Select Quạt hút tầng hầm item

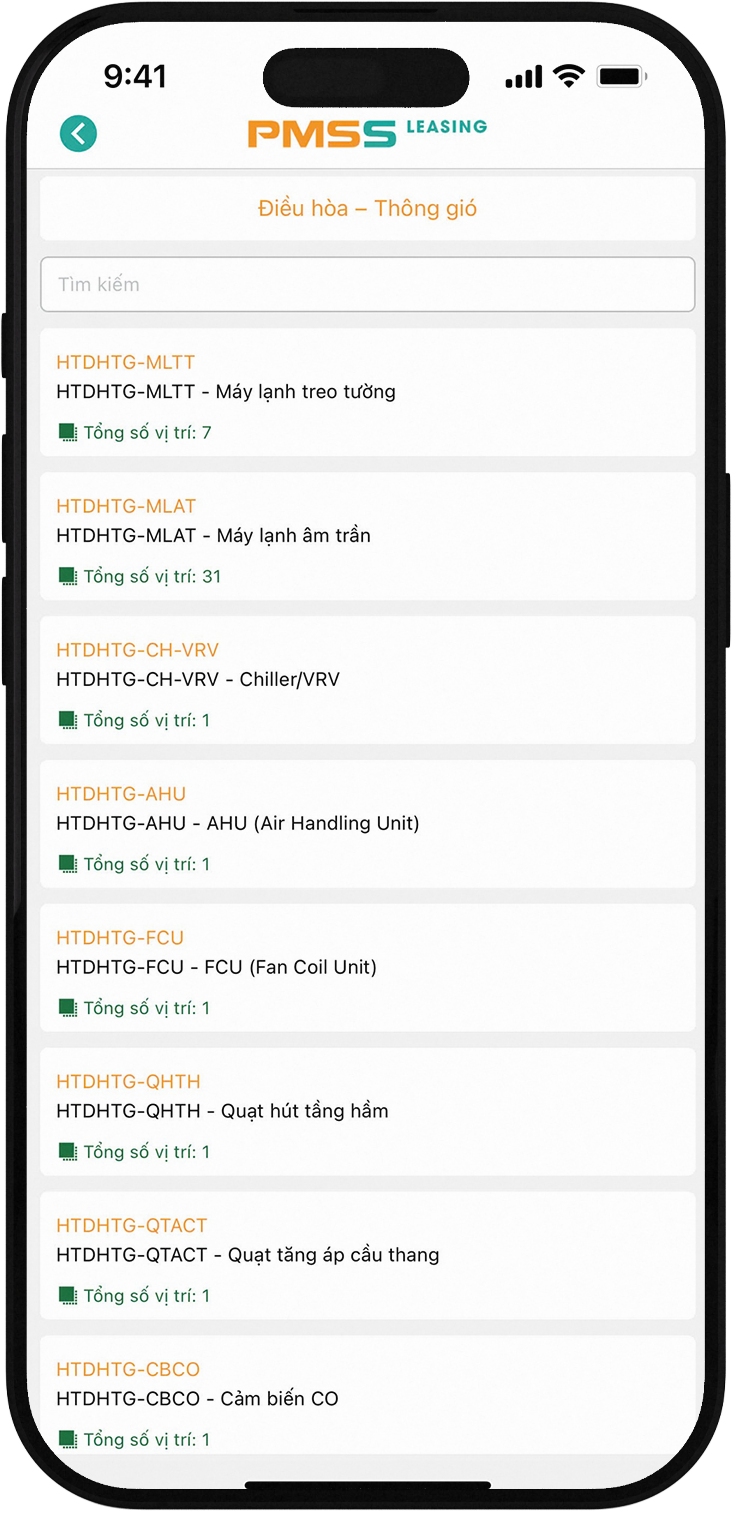(367, 1112)
